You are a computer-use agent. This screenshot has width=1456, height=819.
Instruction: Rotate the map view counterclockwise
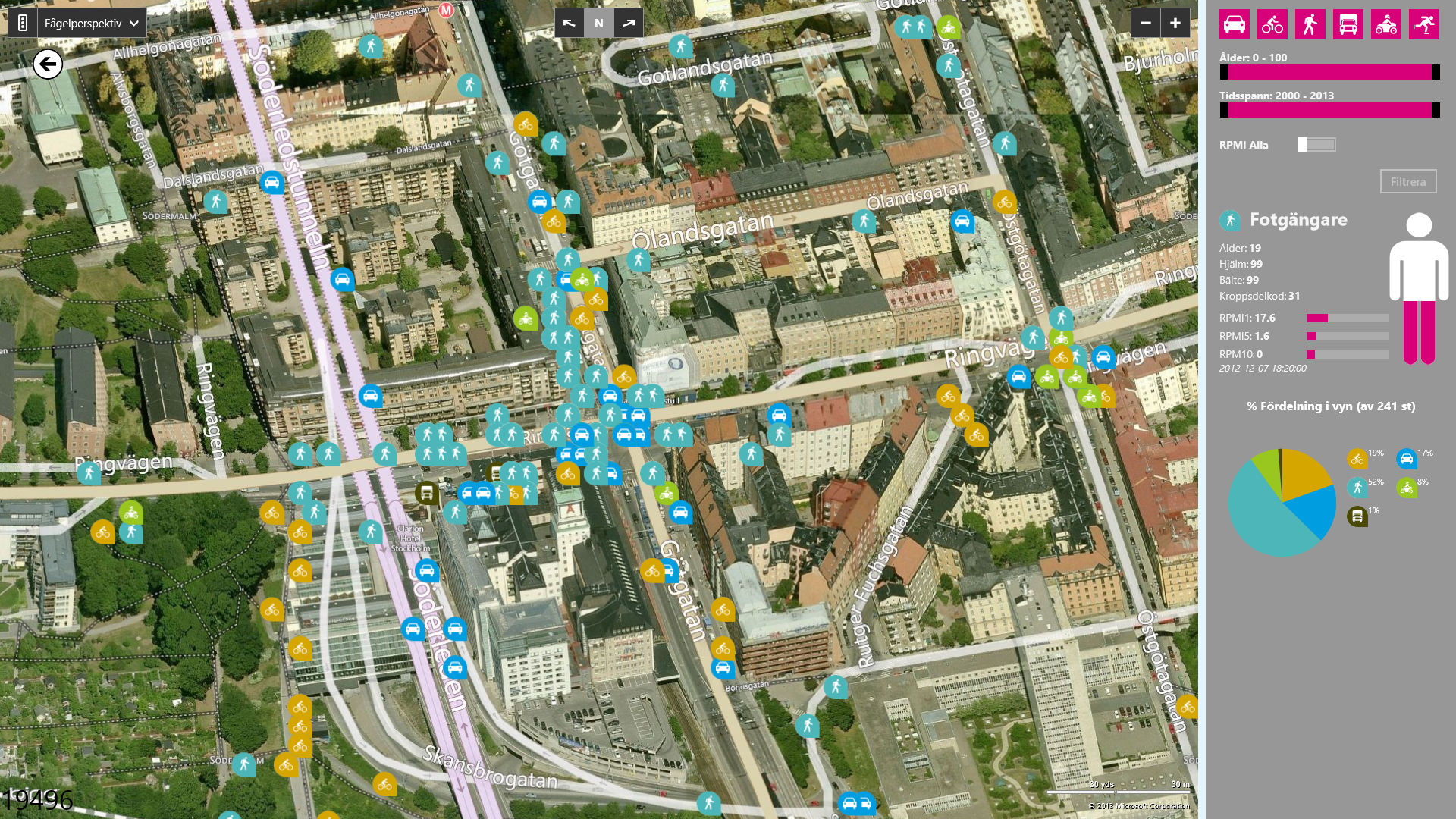[569, 24]
